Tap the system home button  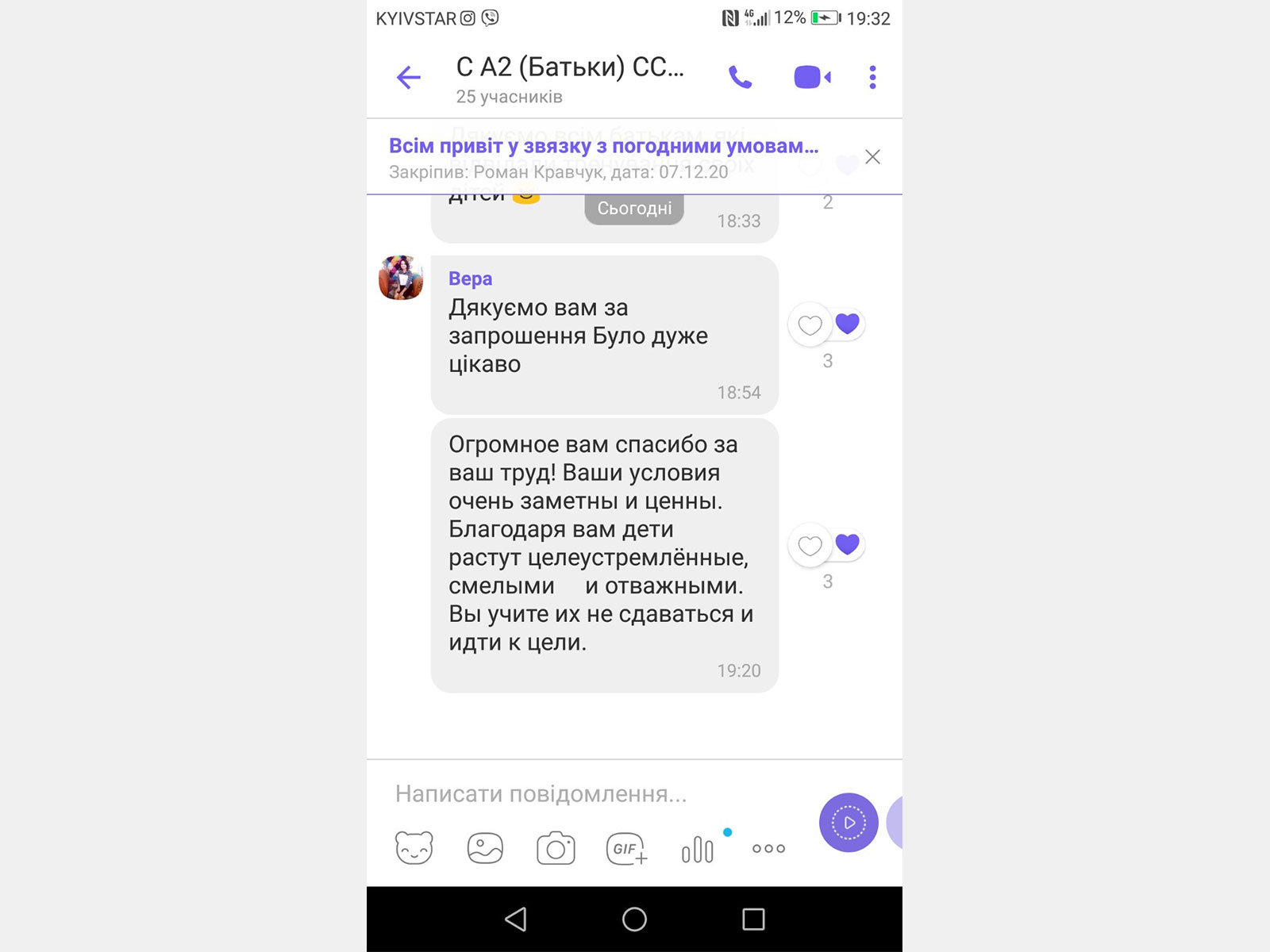[x=634, y=919]
